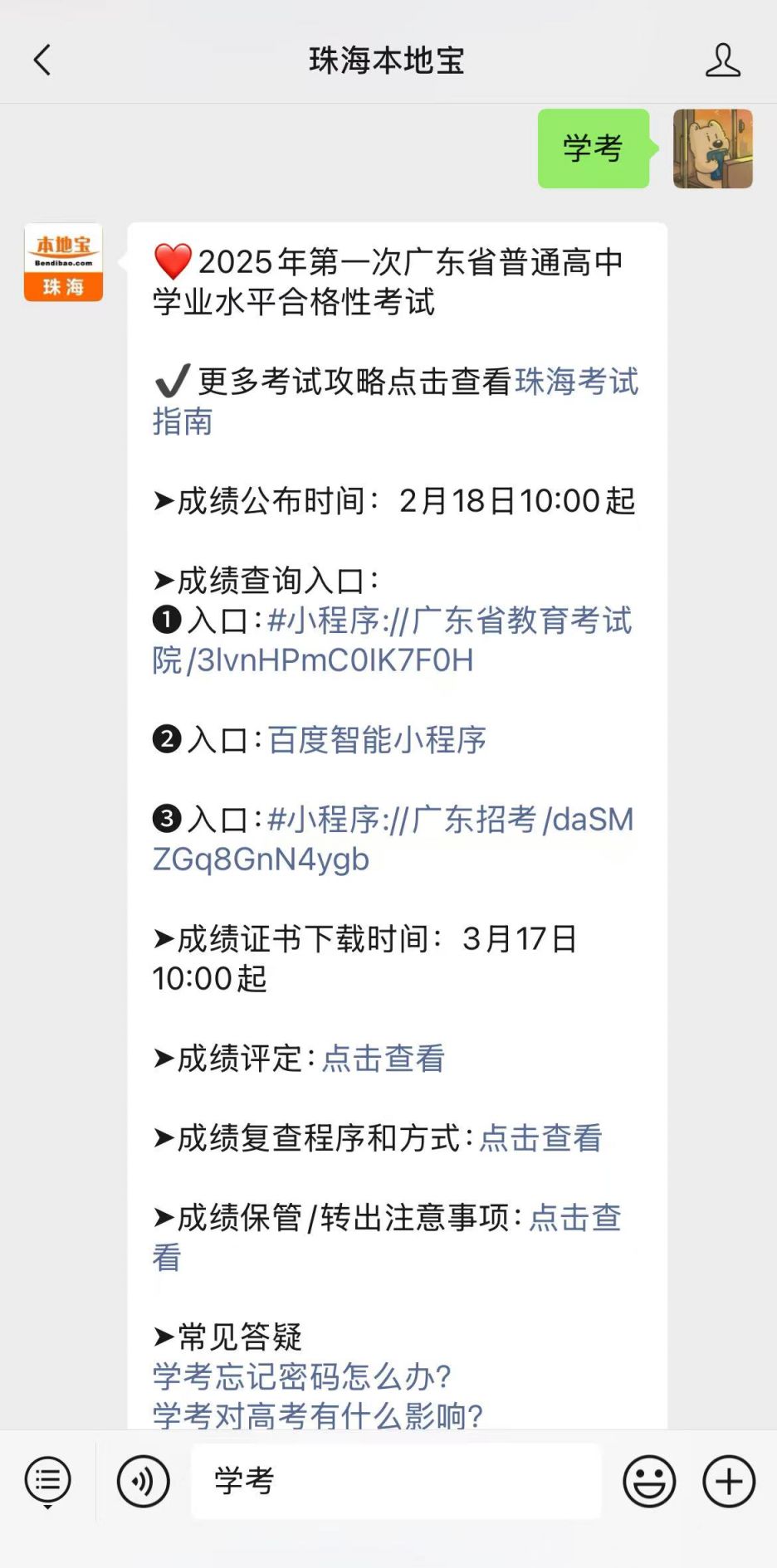Tap the plus icon for more functions
This screenshot has width=777, height=1568.
[x=727, y=1480]
